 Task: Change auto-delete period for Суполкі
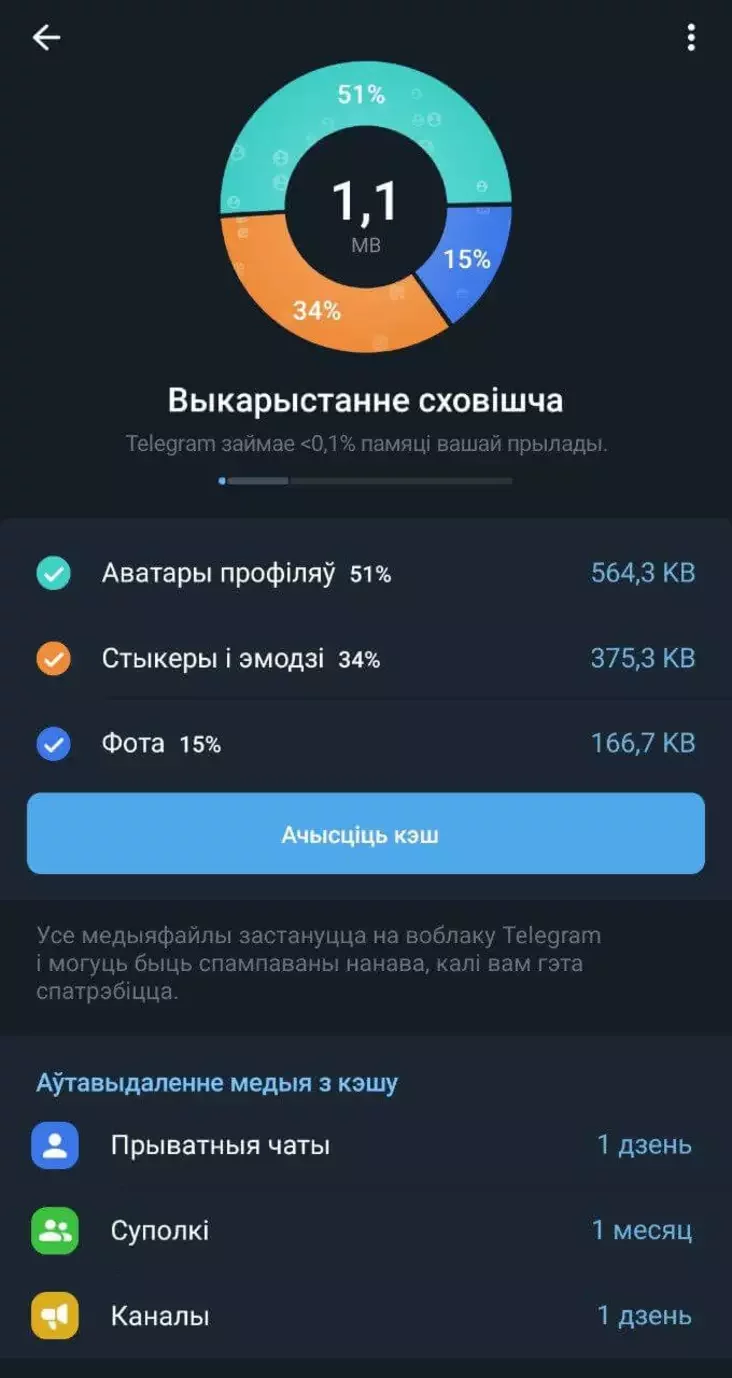click(366, 1230)
